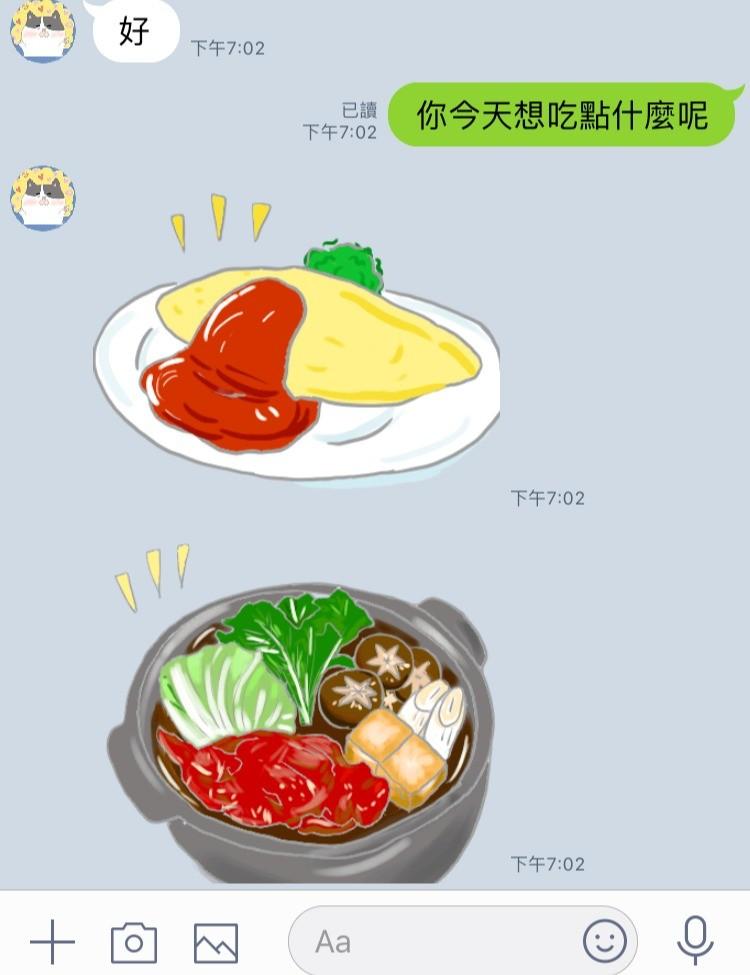750x975 pixels.
Task: View the cat avatar's profile beside omelette sticker
Action: pyautogui.click(x=43, y=197)
